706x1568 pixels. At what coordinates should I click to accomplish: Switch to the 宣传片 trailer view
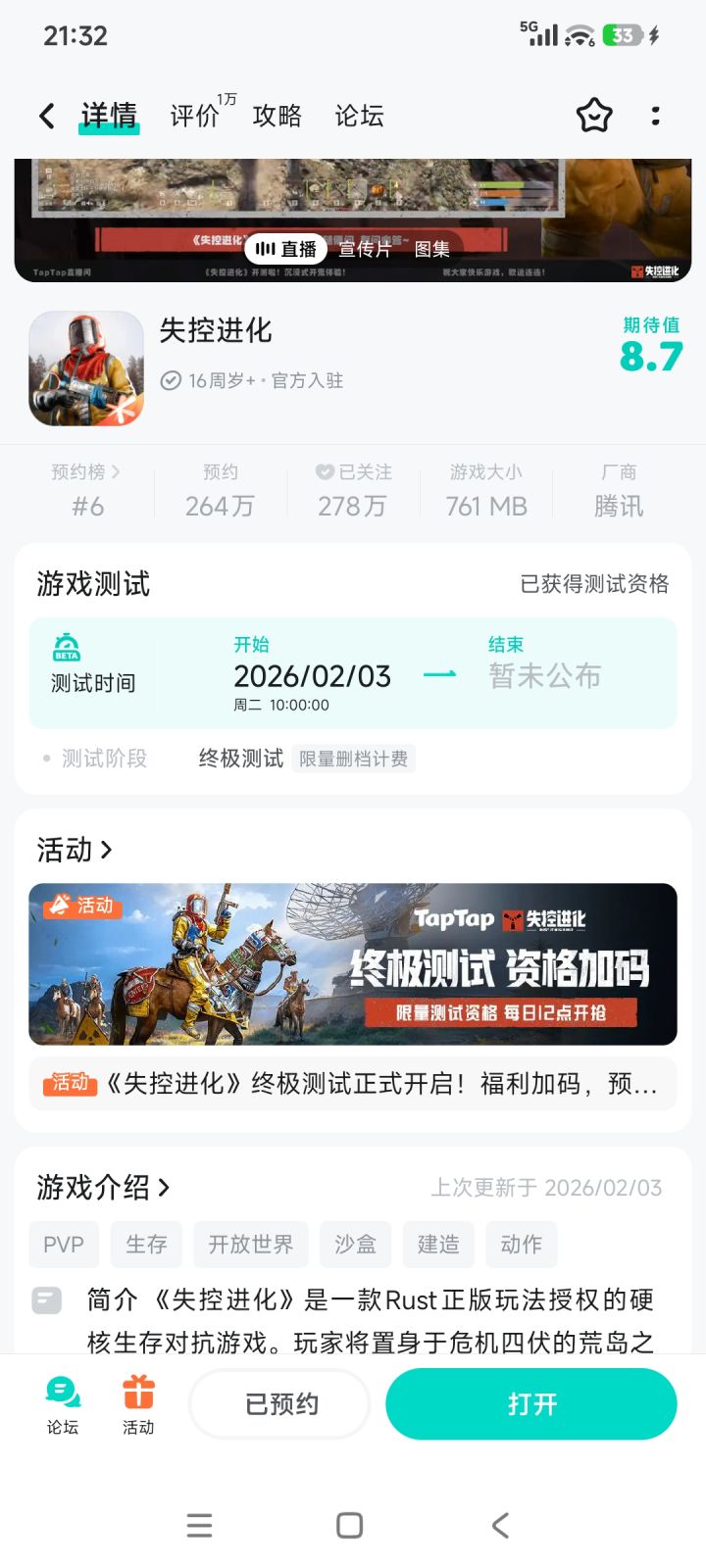point(362,250)
